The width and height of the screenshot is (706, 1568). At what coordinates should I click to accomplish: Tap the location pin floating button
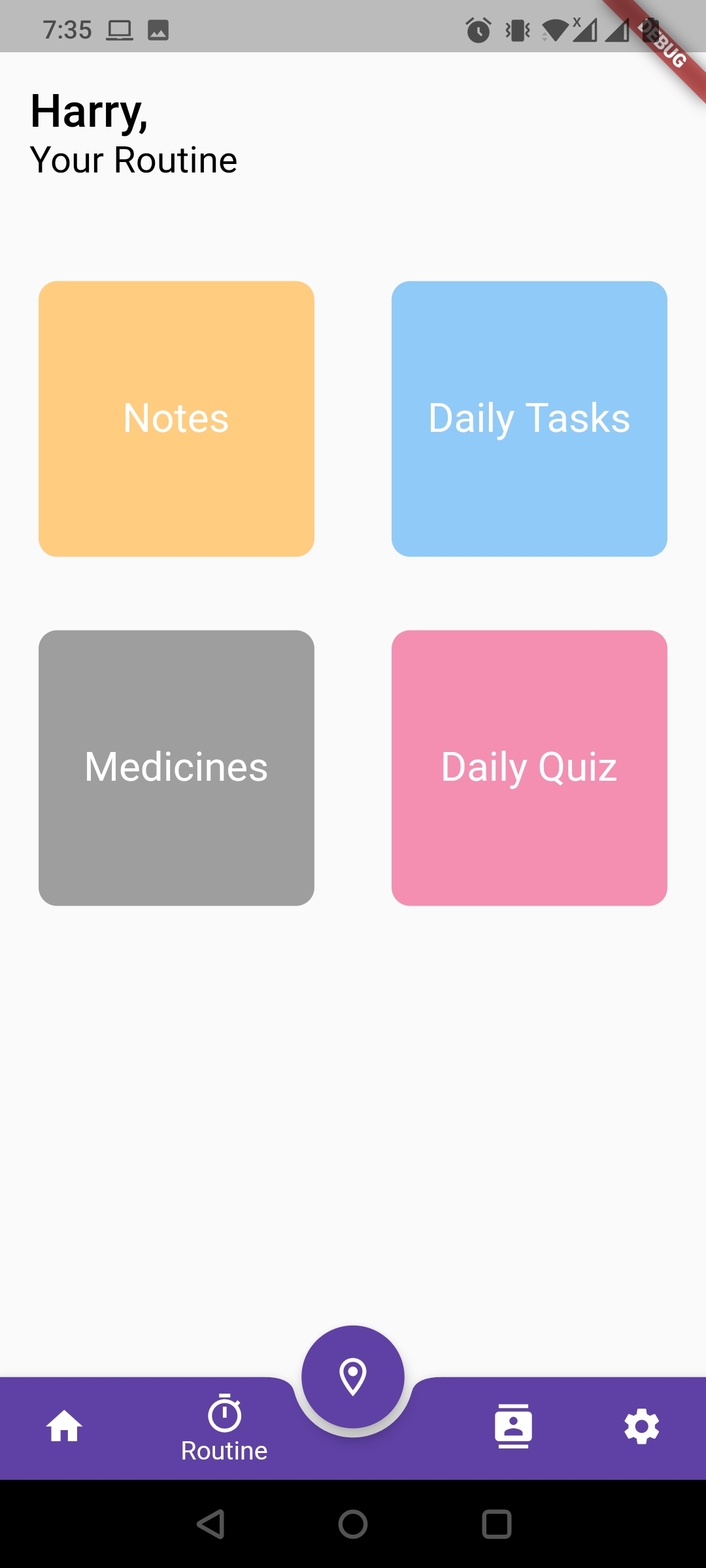click(353, 1377)
